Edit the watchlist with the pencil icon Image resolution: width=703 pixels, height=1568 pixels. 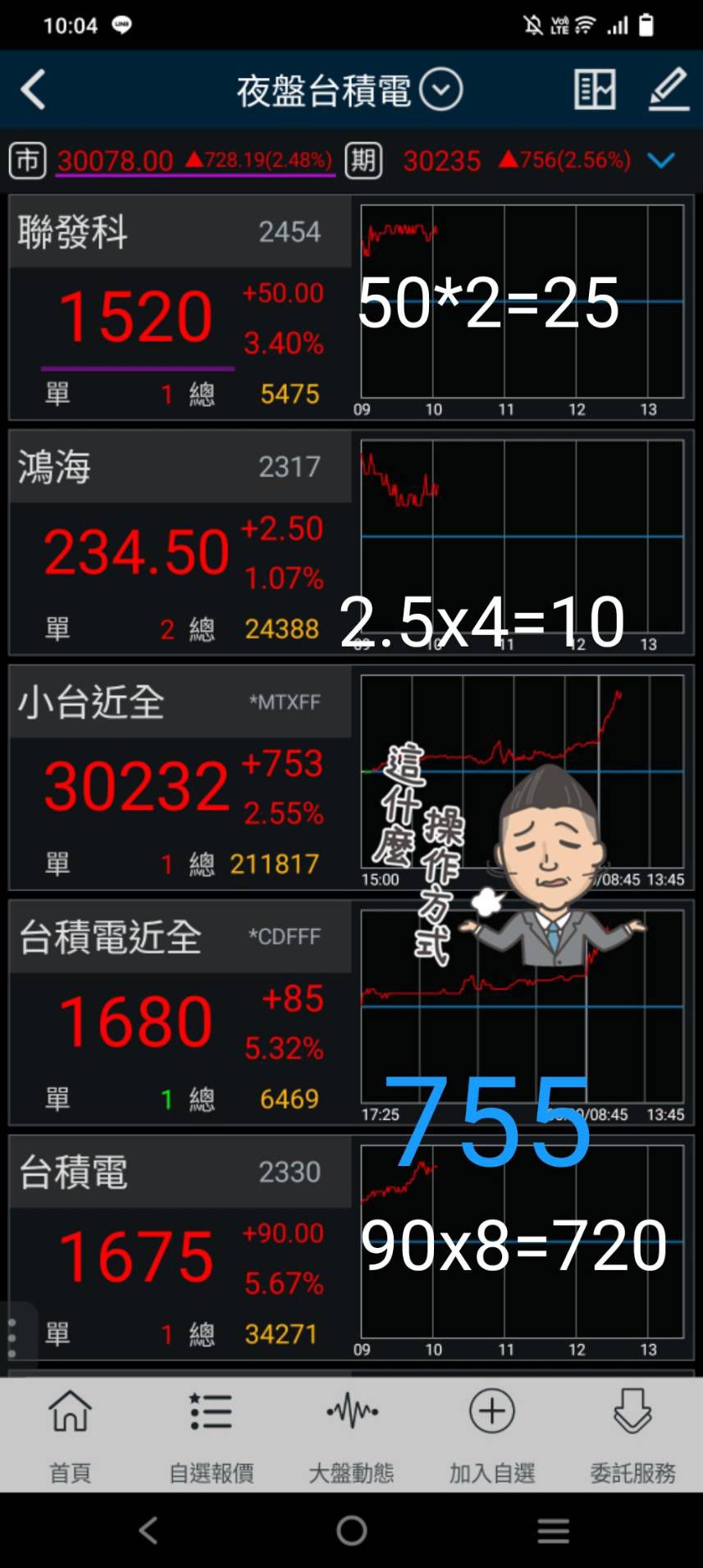pos(669,89)
